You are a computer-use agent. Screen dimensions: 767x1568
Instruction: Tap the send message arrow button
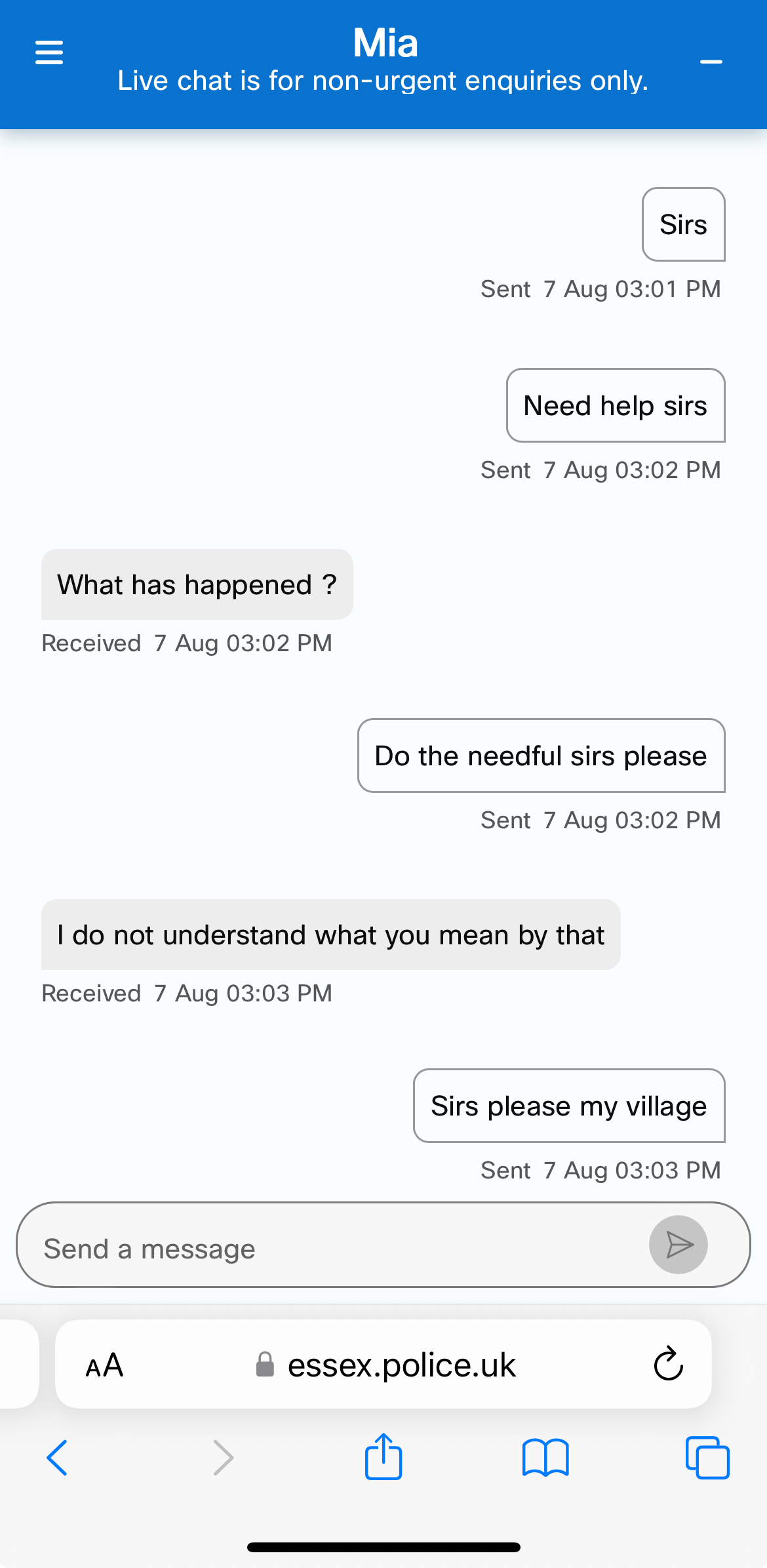point(678,1245)
